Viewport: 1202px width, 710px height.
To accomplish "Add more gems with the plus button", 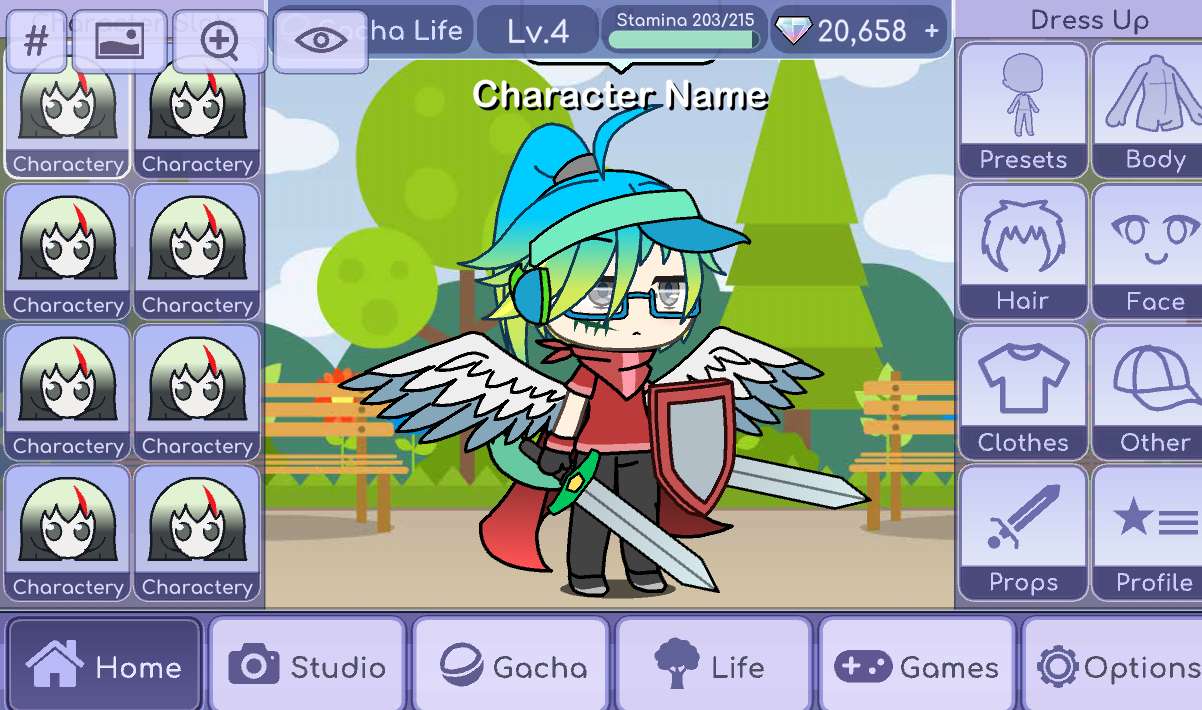I will (932, 31).
